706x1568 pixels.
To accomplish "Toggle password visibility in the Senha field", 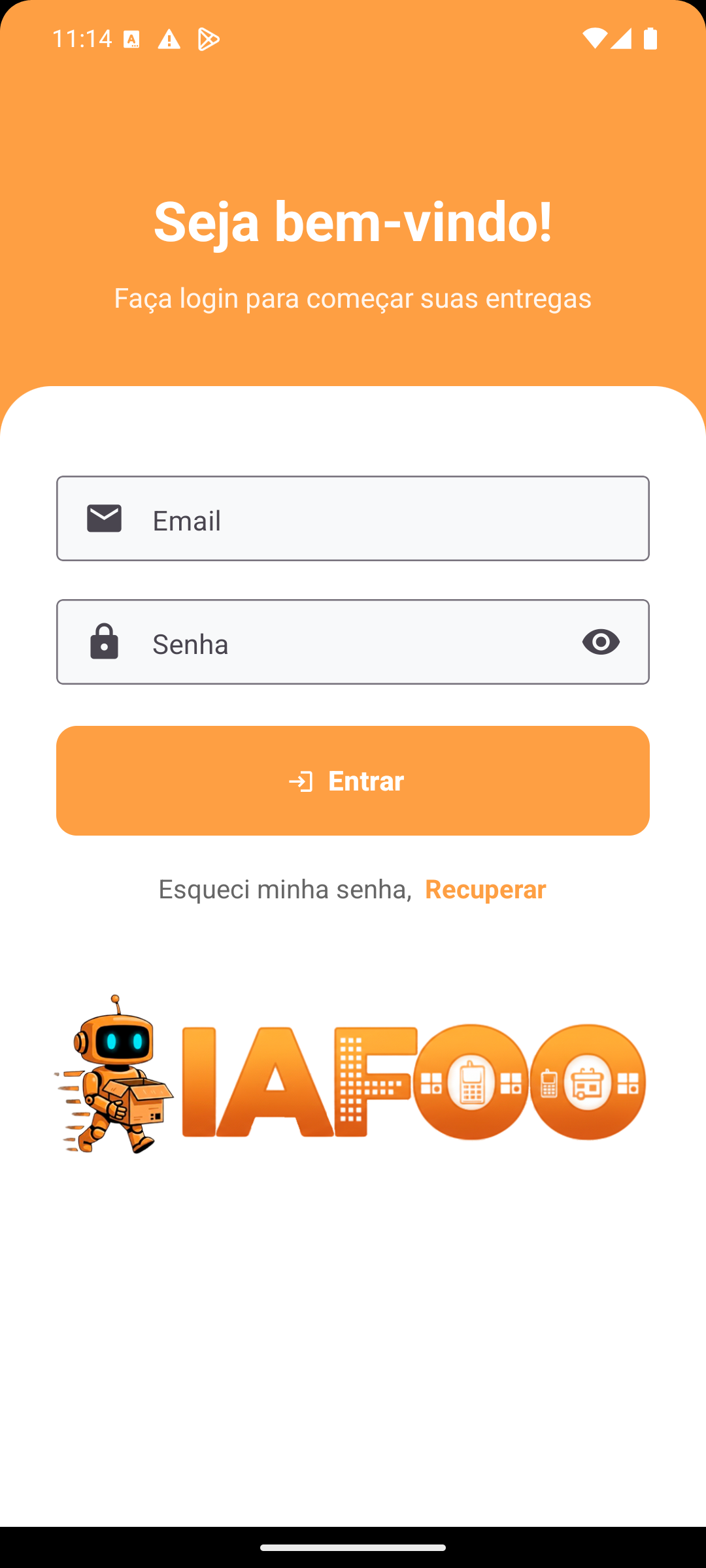I will 601,642.
